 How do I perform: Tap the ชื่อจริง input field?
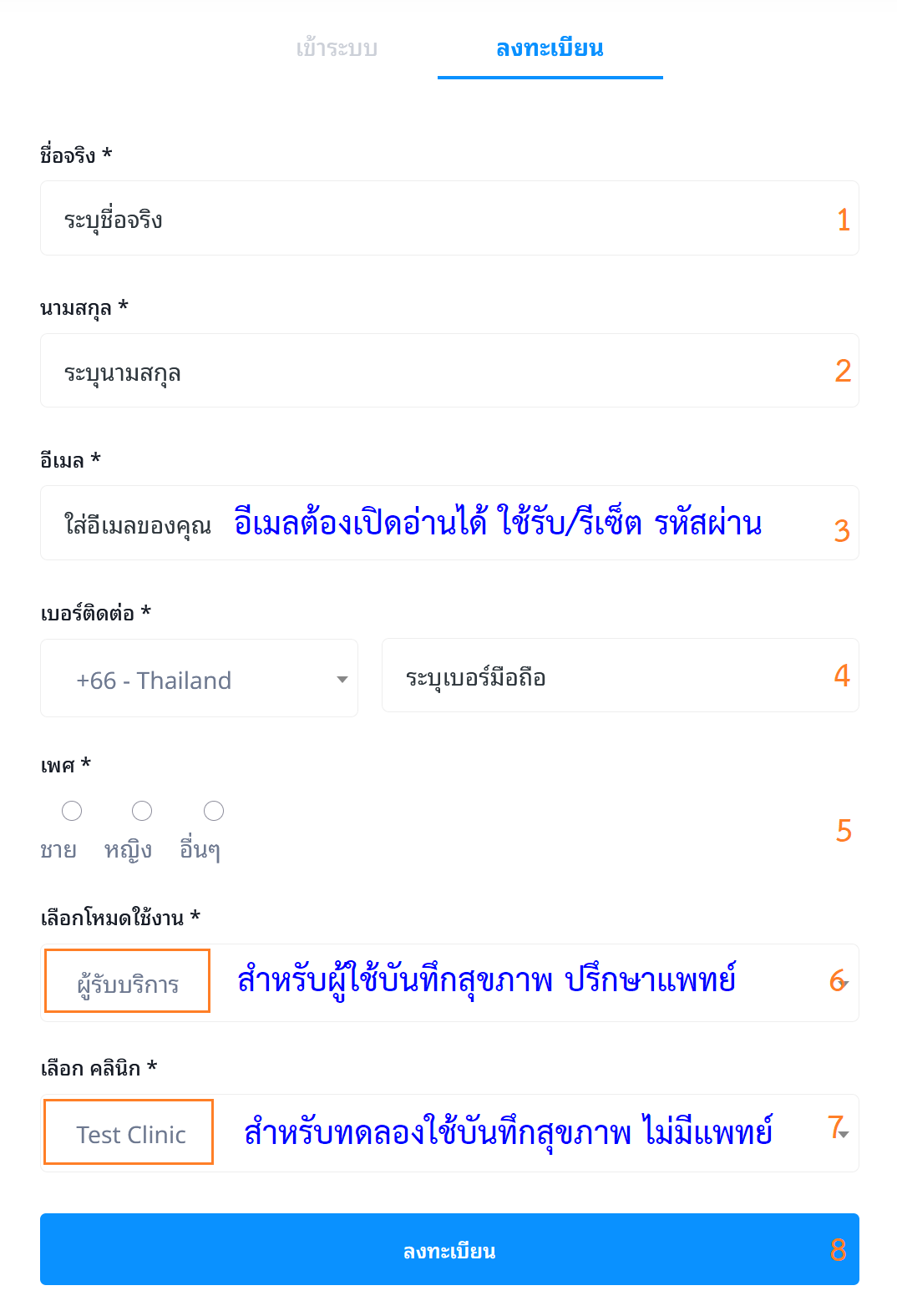[x=449, y=219]
